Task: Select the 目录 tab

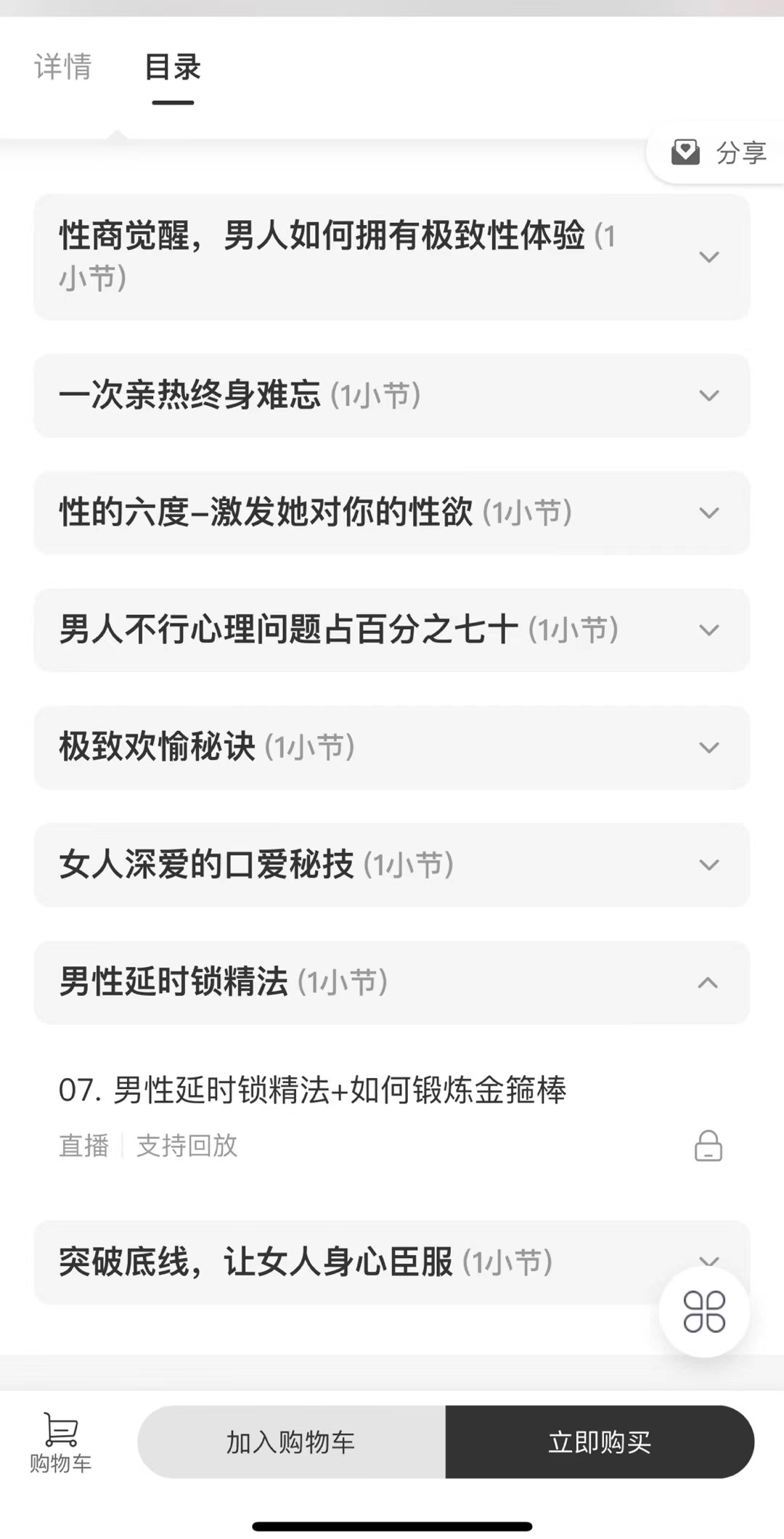Action: 173,67
